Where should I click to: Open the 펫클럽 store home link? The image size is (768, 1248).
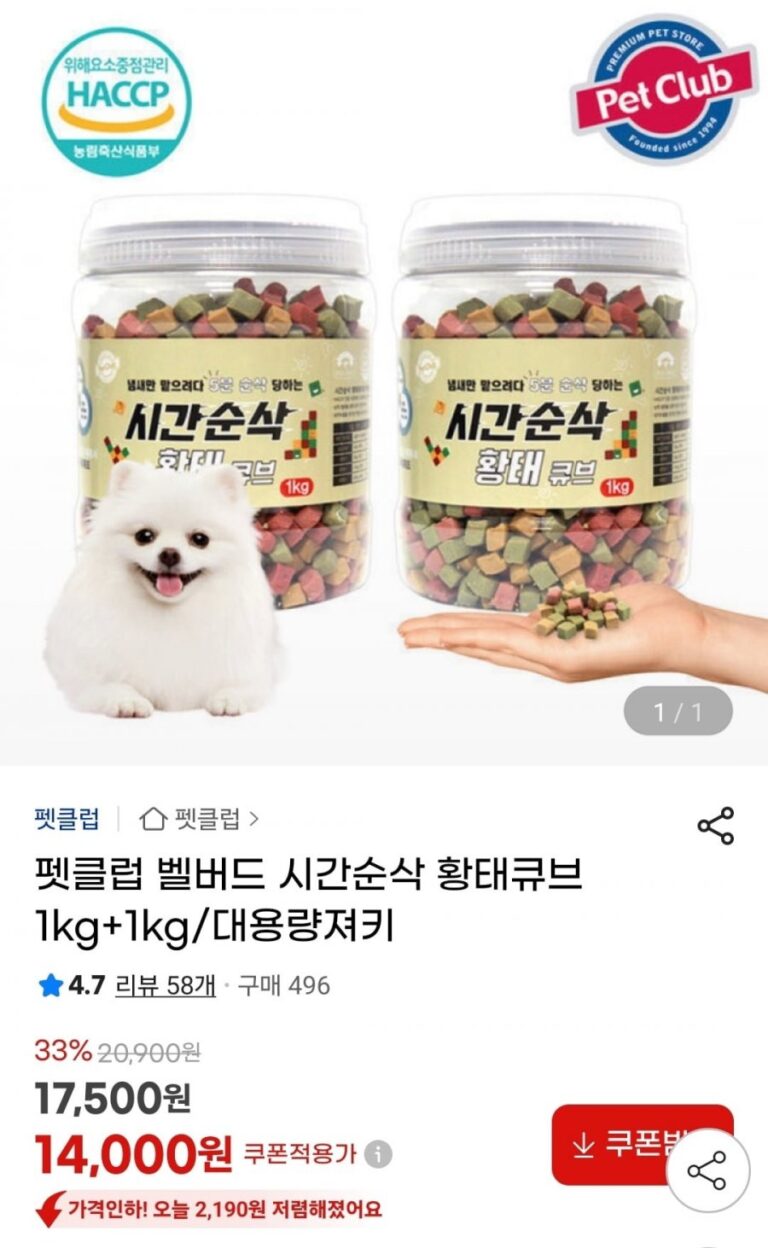[x=200, y=819]
